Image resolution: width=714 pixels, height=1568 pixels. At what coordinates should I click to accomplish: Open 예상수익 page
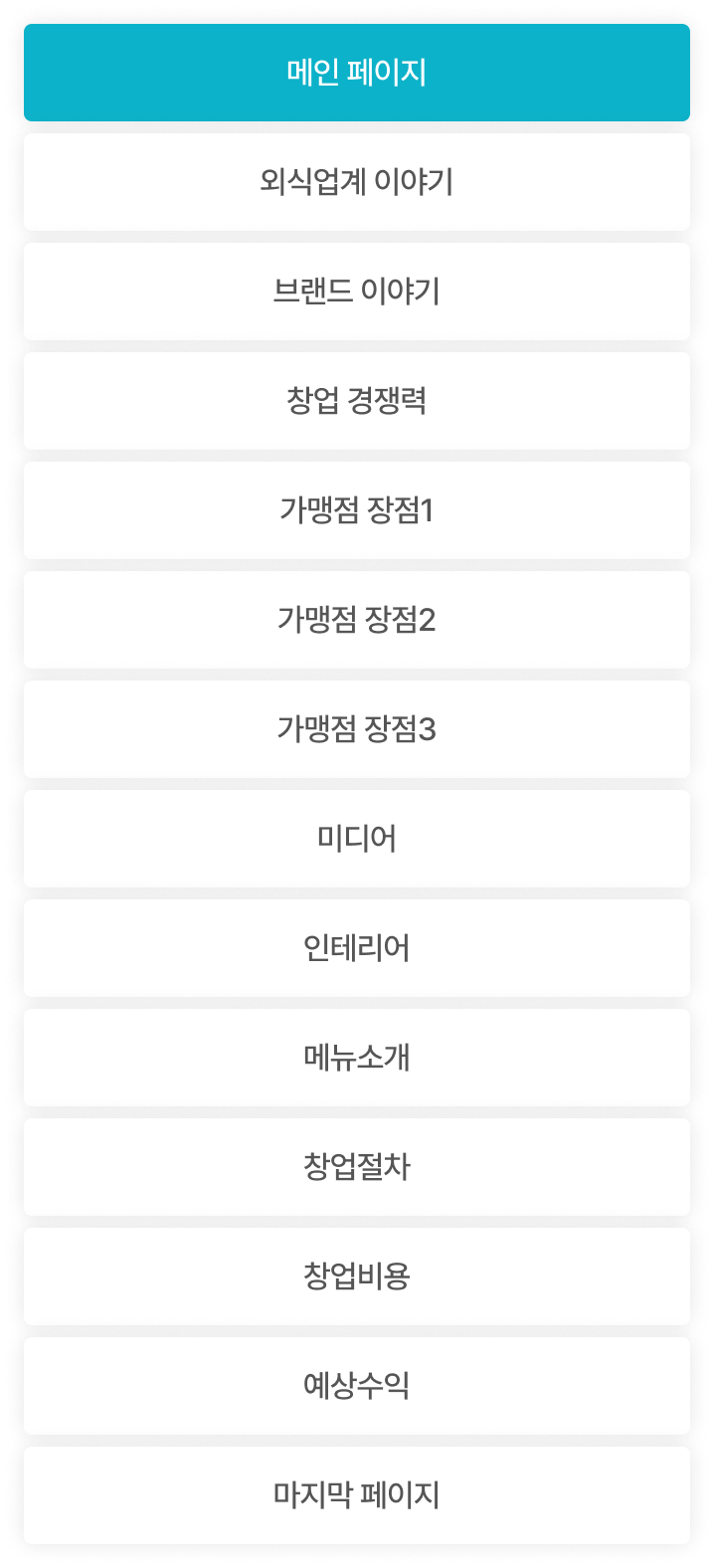[356, 1386]
